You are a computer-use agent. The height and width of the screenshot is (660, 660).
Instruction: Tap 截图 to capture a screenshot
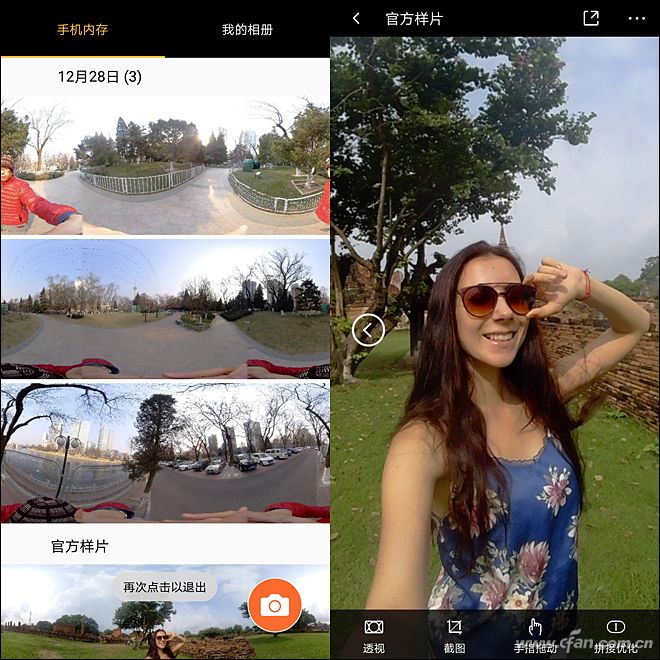454,635
